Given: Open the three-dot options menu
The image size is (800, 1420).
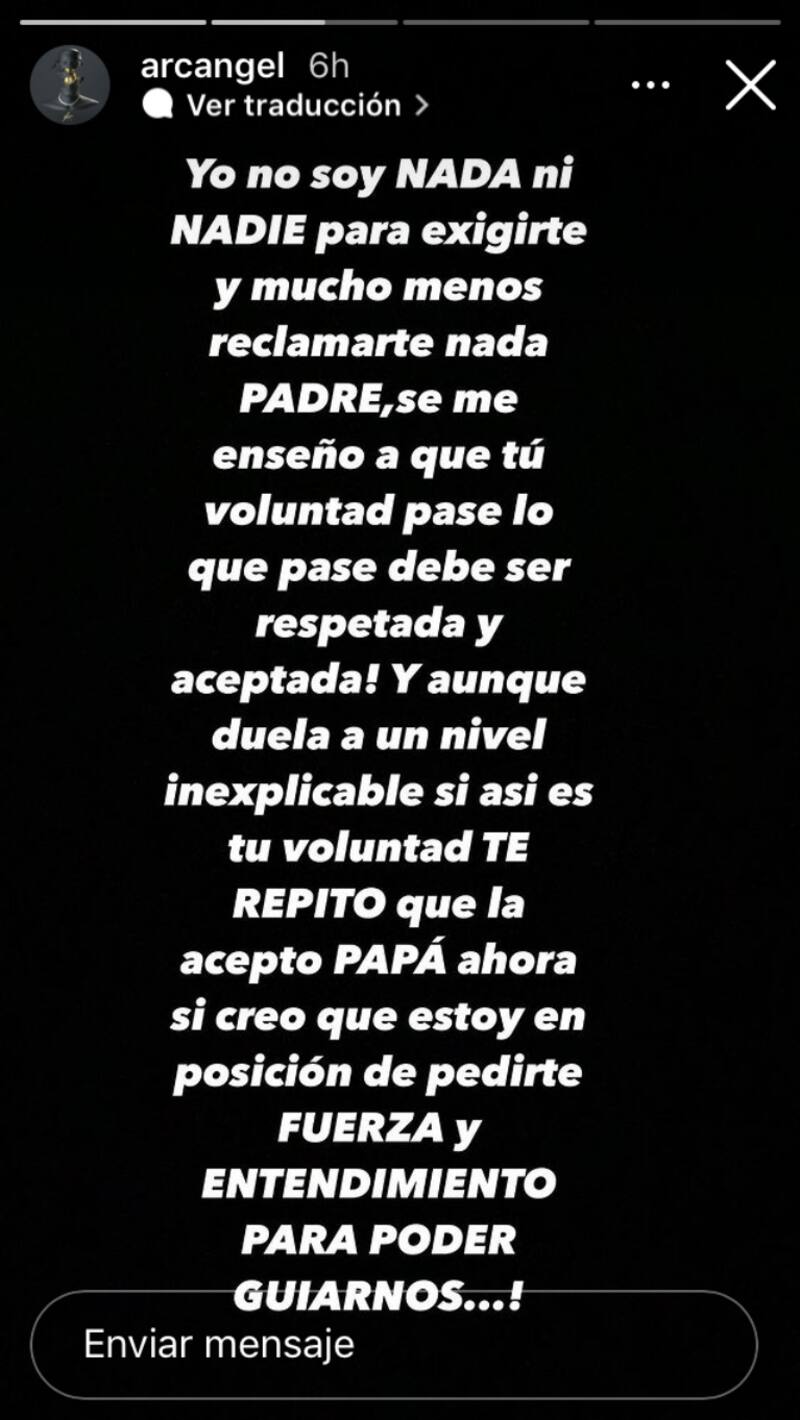Looking at the screenshot, I should pyautogui.click(x=650, y=85).
